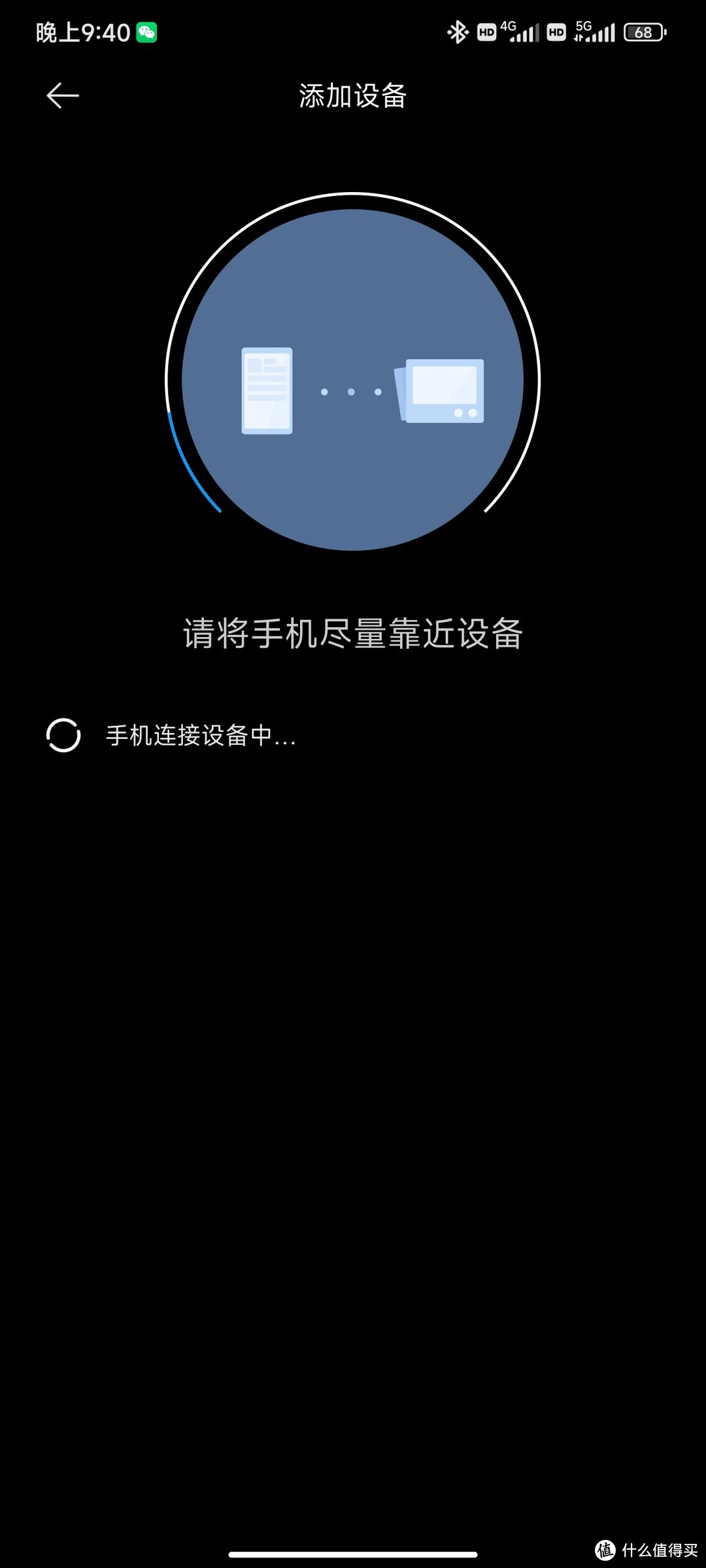Open the 添加设备 page title
The image size is (706, 1568).
pyautogui.click(x=352, y=97)
